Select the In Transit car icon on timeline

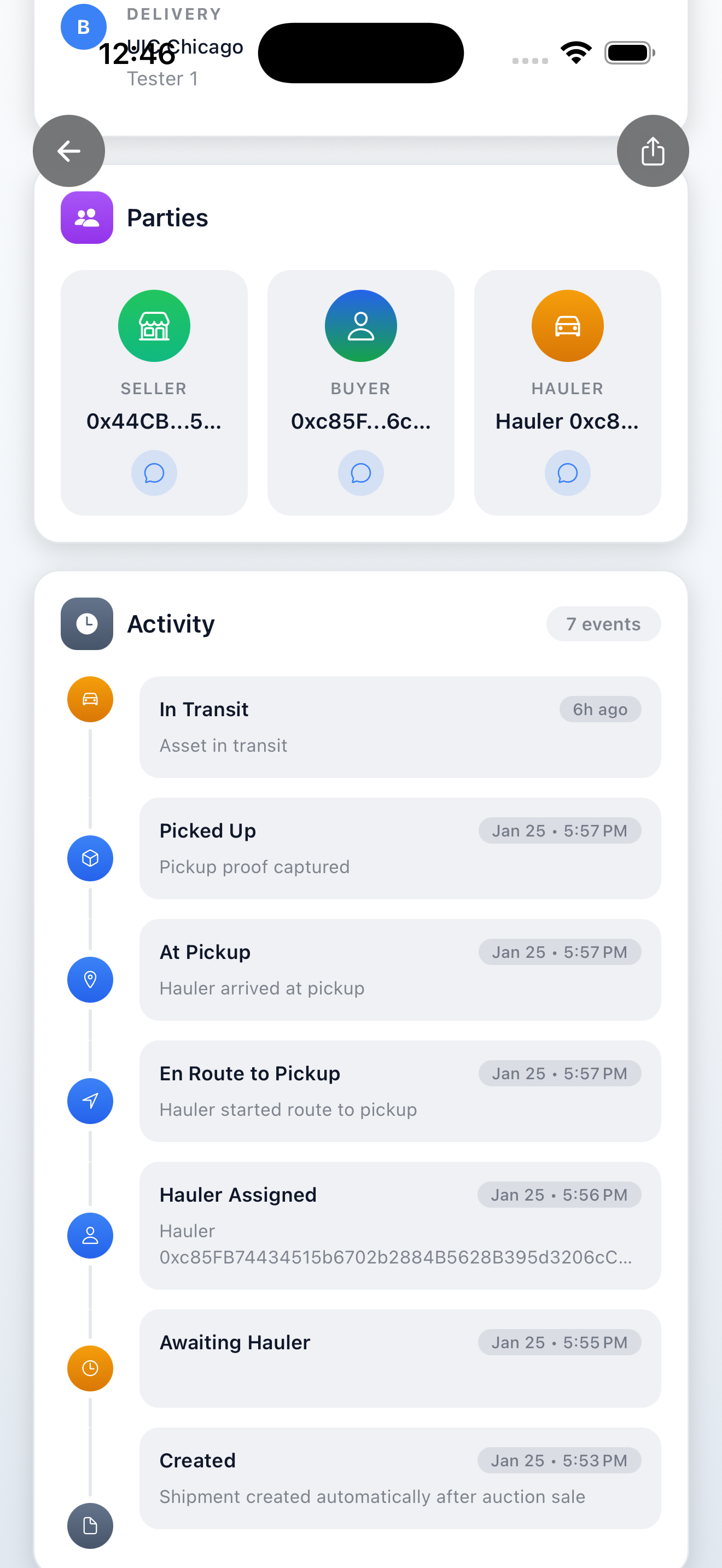pyautogui.click(x=90, y=699)
